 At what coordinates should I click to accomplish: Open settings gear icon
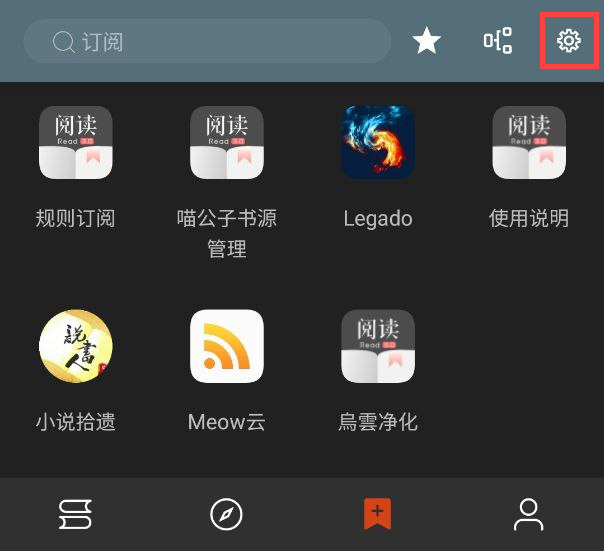tap(569, 41)
